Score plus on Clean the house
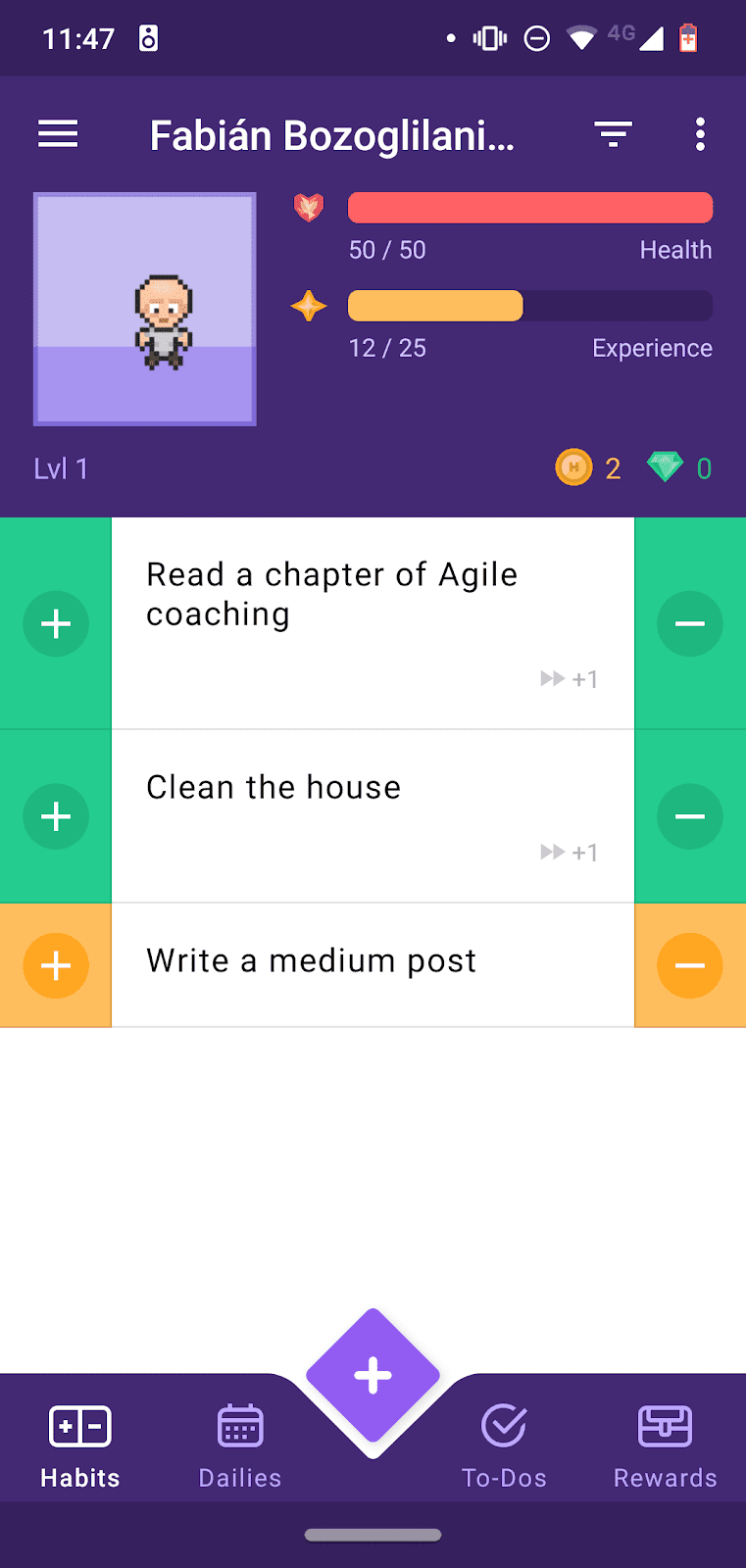 56,816
